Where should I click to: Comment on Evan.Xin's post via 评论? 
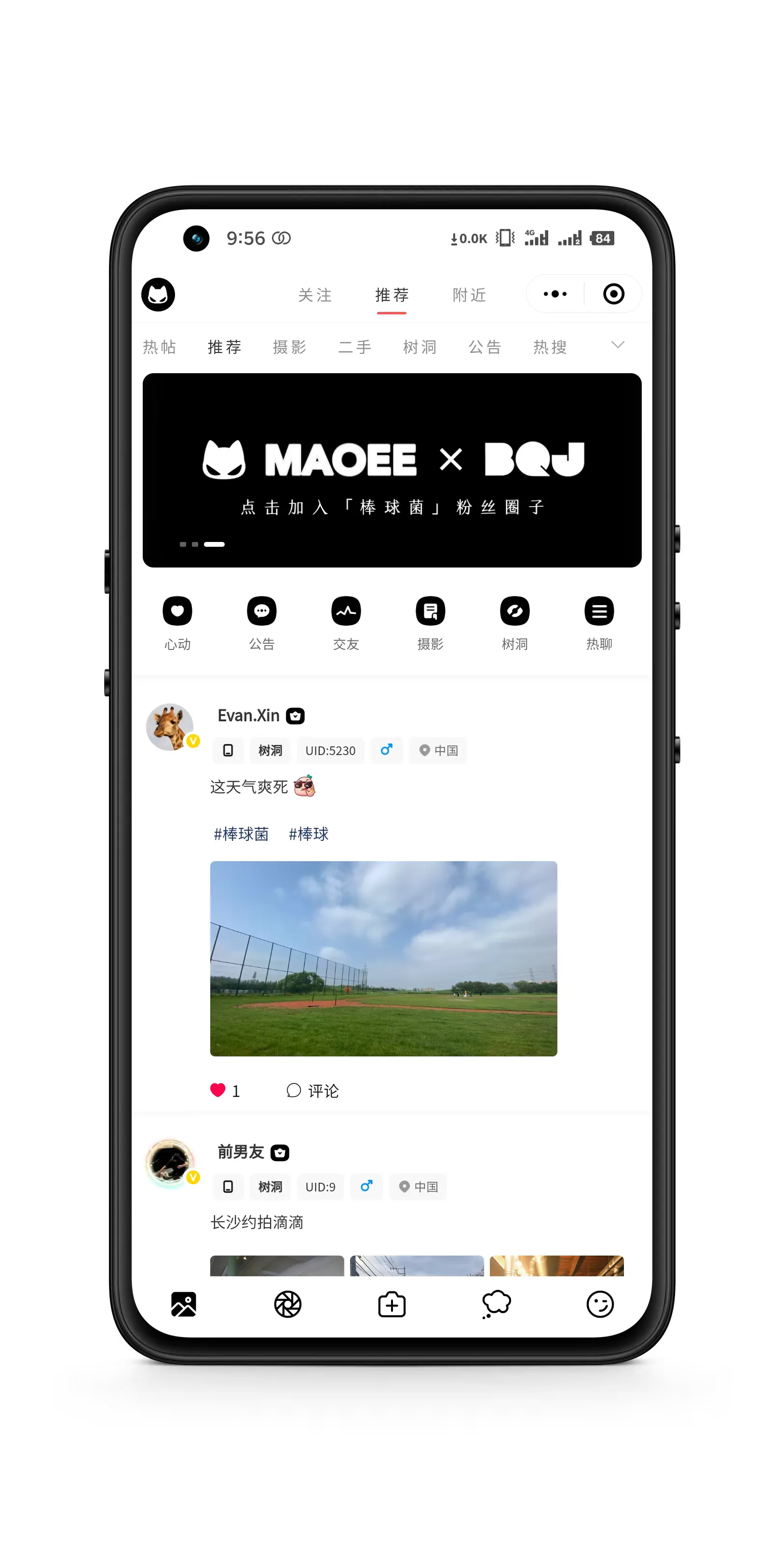point(312,1091)
